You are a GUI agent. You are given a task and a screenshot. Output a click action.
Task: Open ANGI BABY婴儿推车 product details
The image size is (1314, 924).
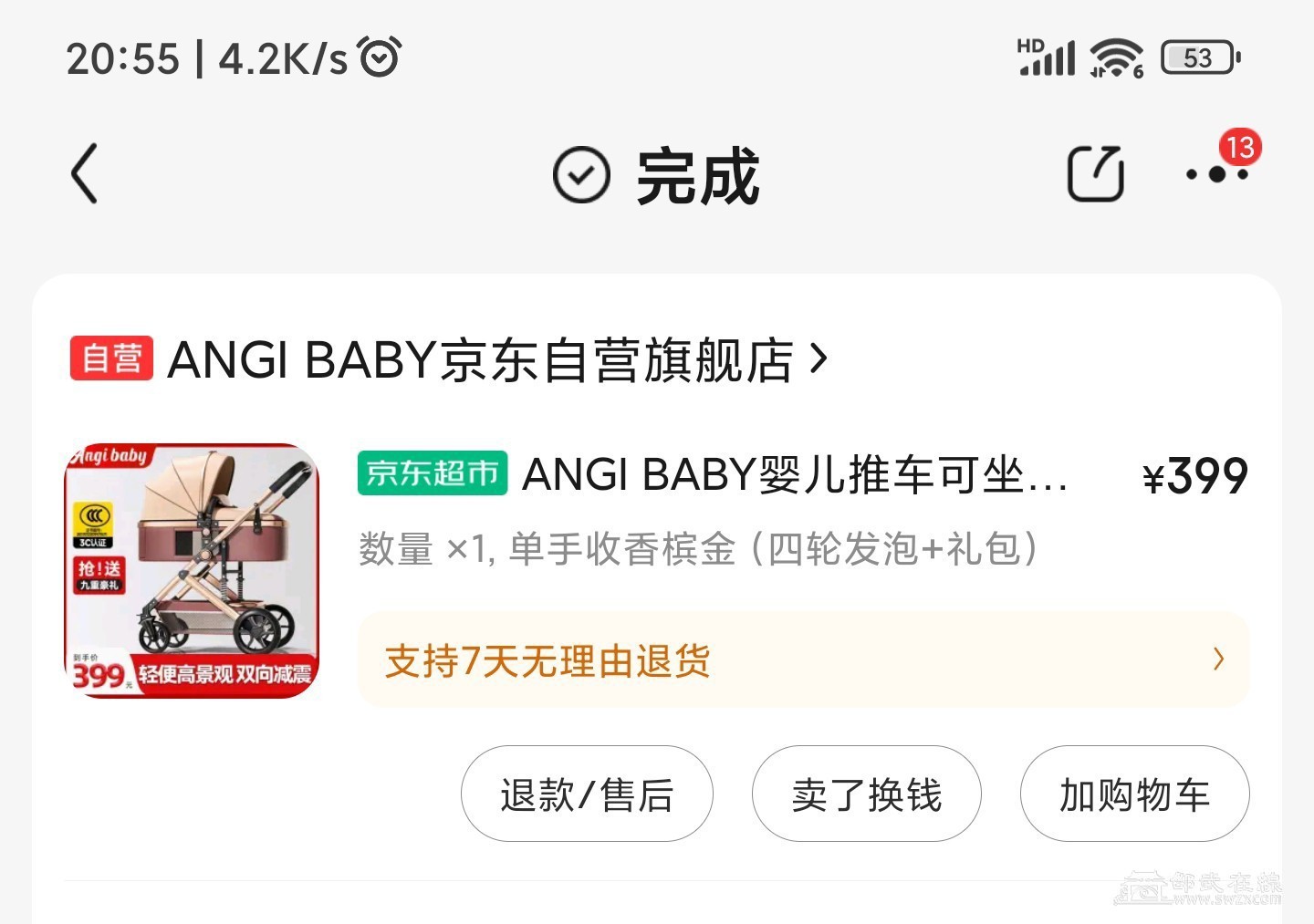click(x=794, y=475)
